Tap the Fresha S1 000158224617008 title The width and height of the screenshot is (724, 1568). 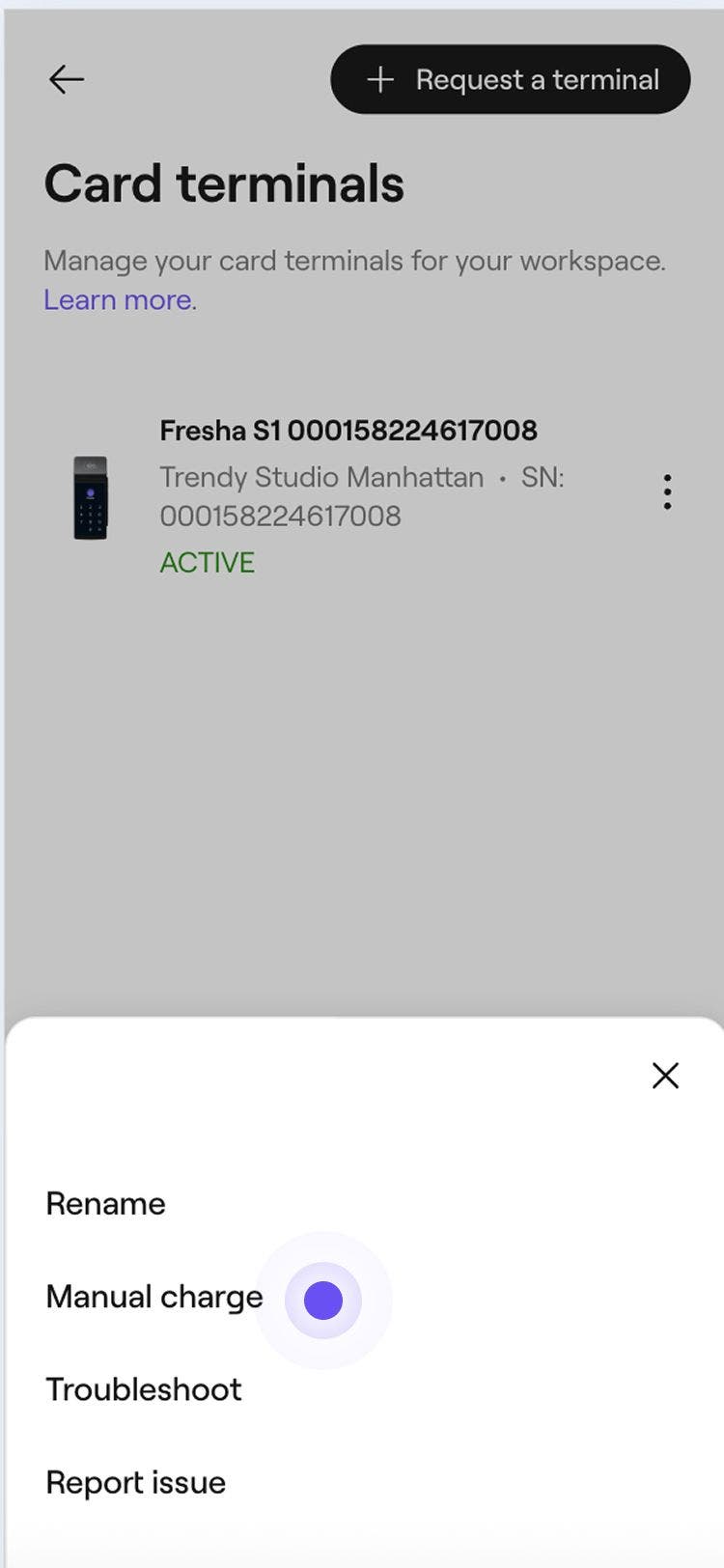[x=348, y=431]
